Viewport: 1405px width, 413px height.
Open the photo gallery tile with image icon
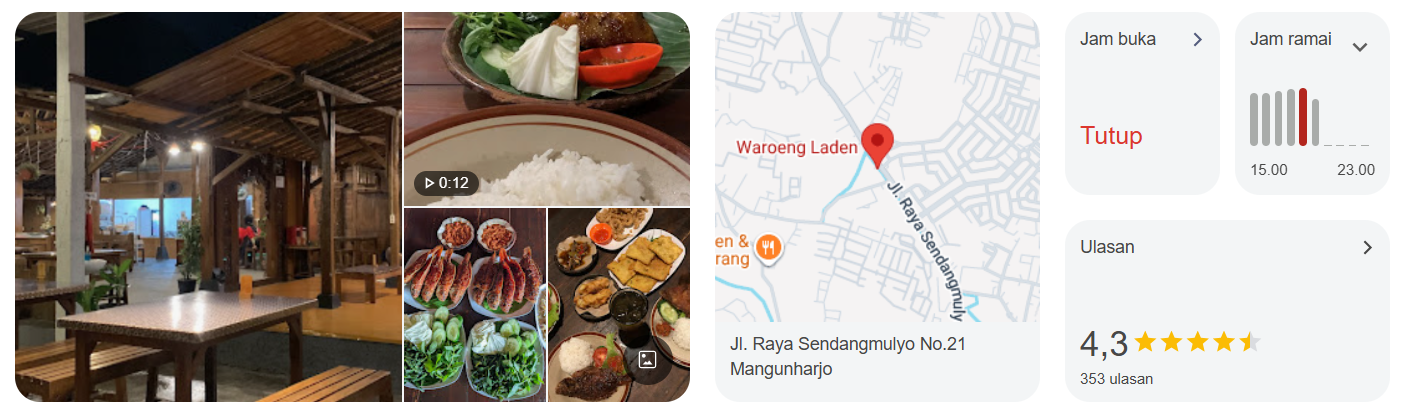619,304
